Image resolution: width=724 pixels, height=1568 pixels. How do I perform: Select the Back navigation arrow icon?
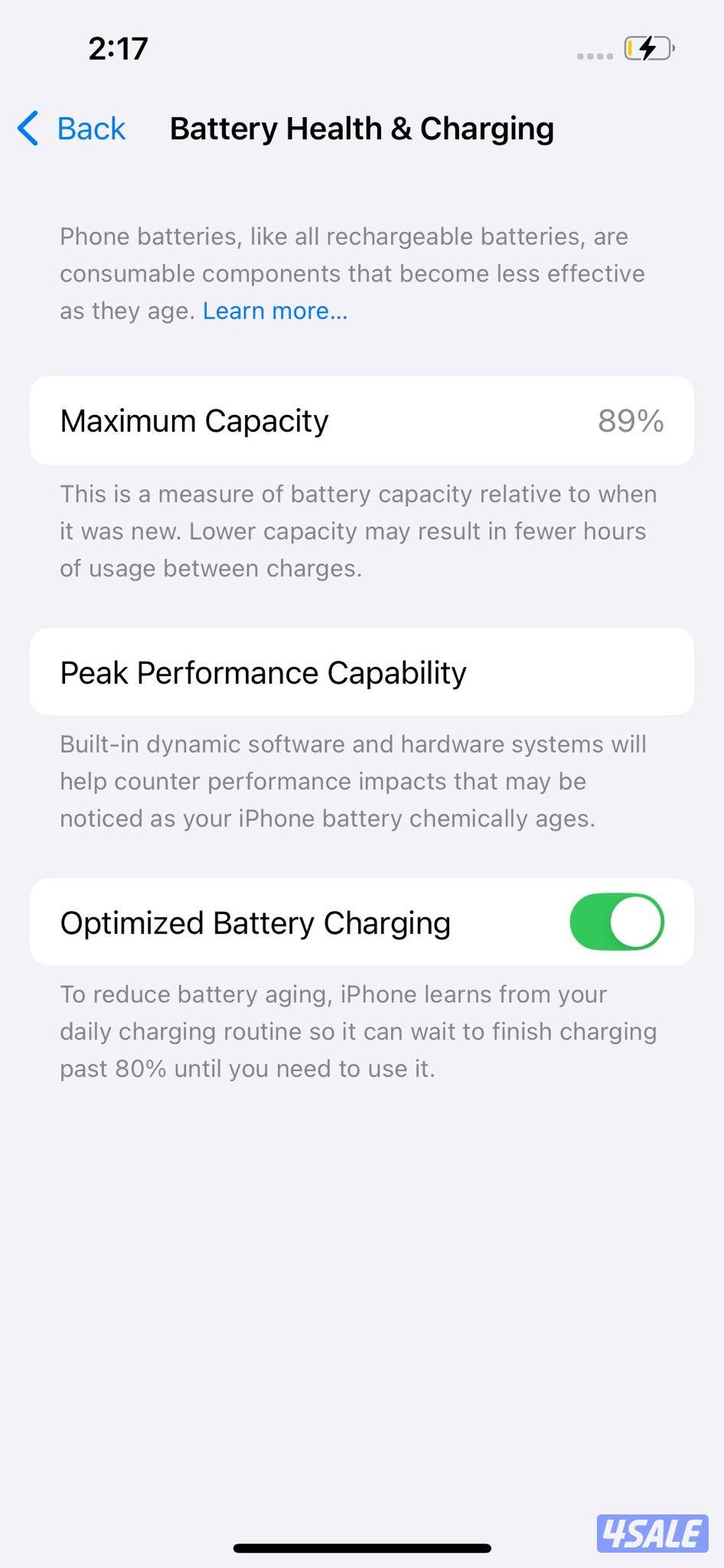click(27, 129)
